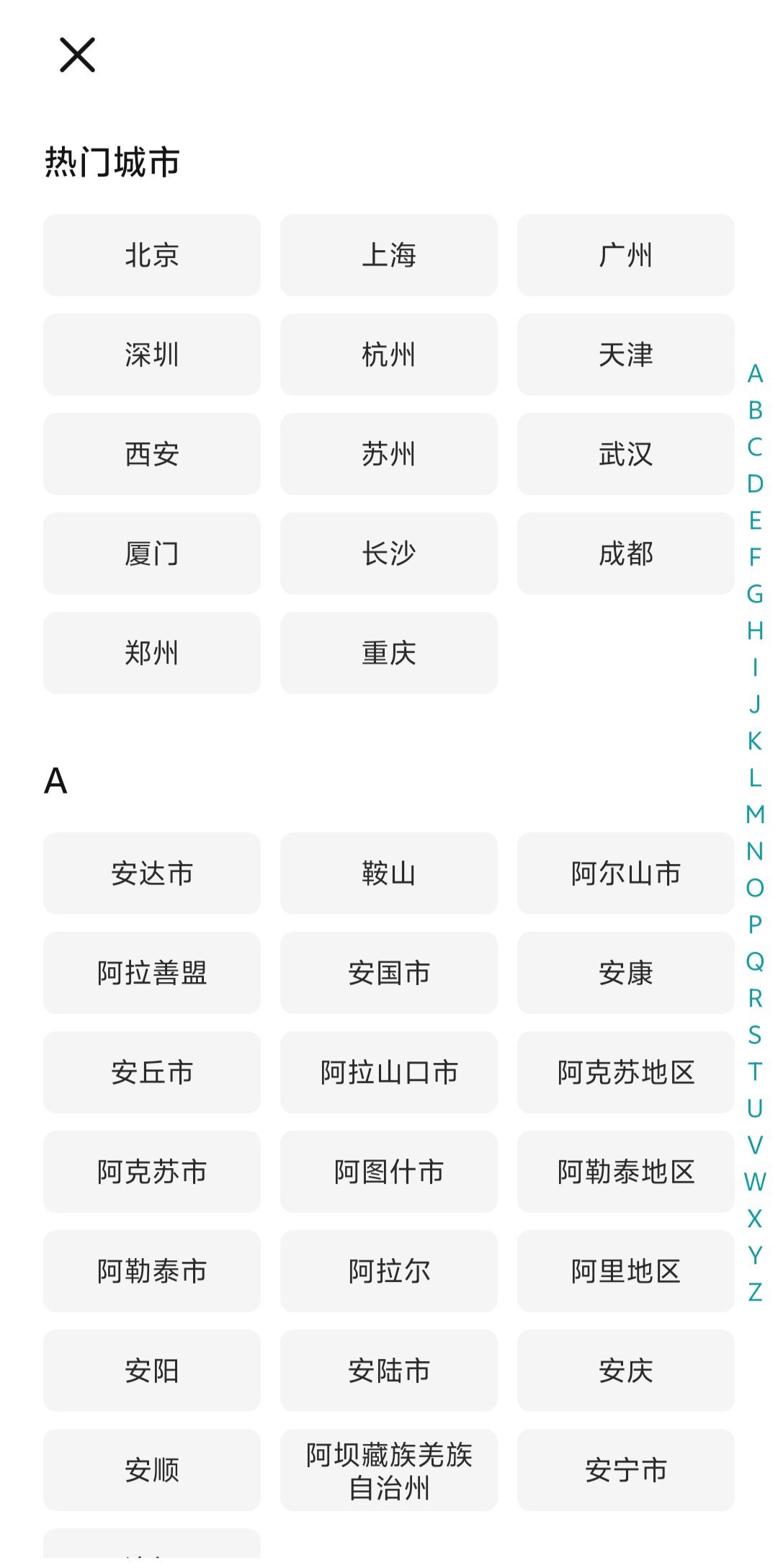Viewport: 778px width, 1568px height.
Task: Pick 安宁市 as the city
Action: point(625,1470)
